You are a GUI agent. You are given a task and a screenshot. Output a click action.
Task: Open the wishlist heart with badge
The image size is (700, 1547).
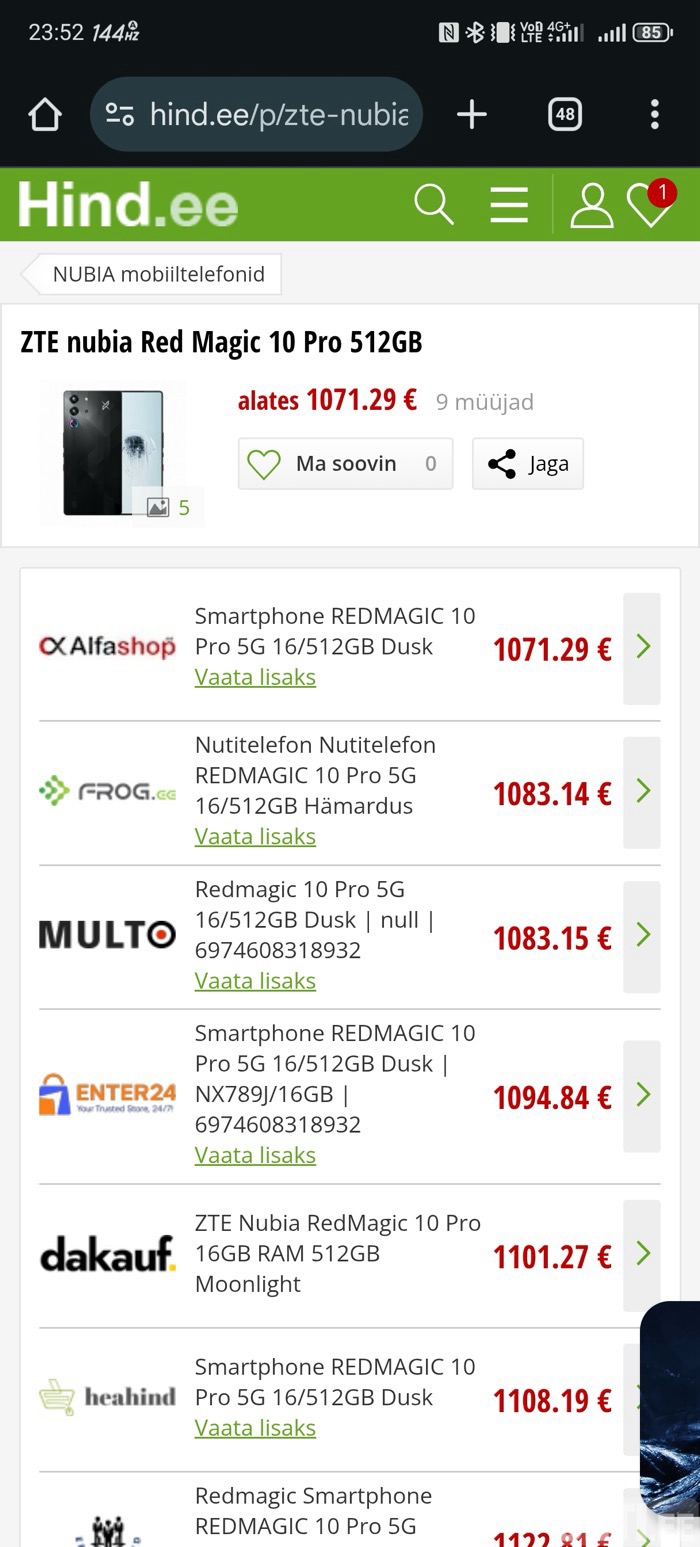(x=651, y=203)
